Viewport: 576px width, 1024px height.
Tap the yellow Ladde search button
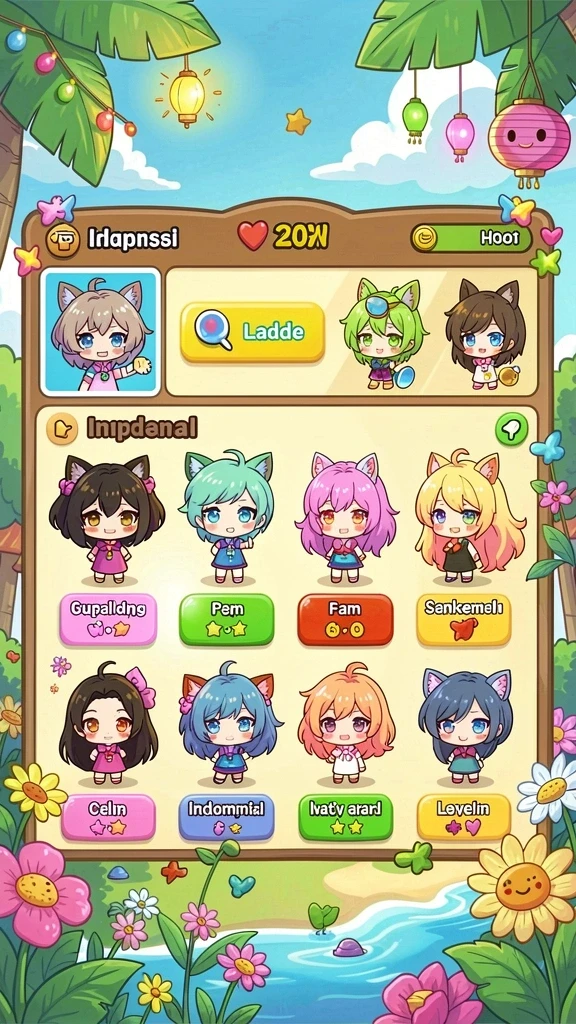[252, 332]
